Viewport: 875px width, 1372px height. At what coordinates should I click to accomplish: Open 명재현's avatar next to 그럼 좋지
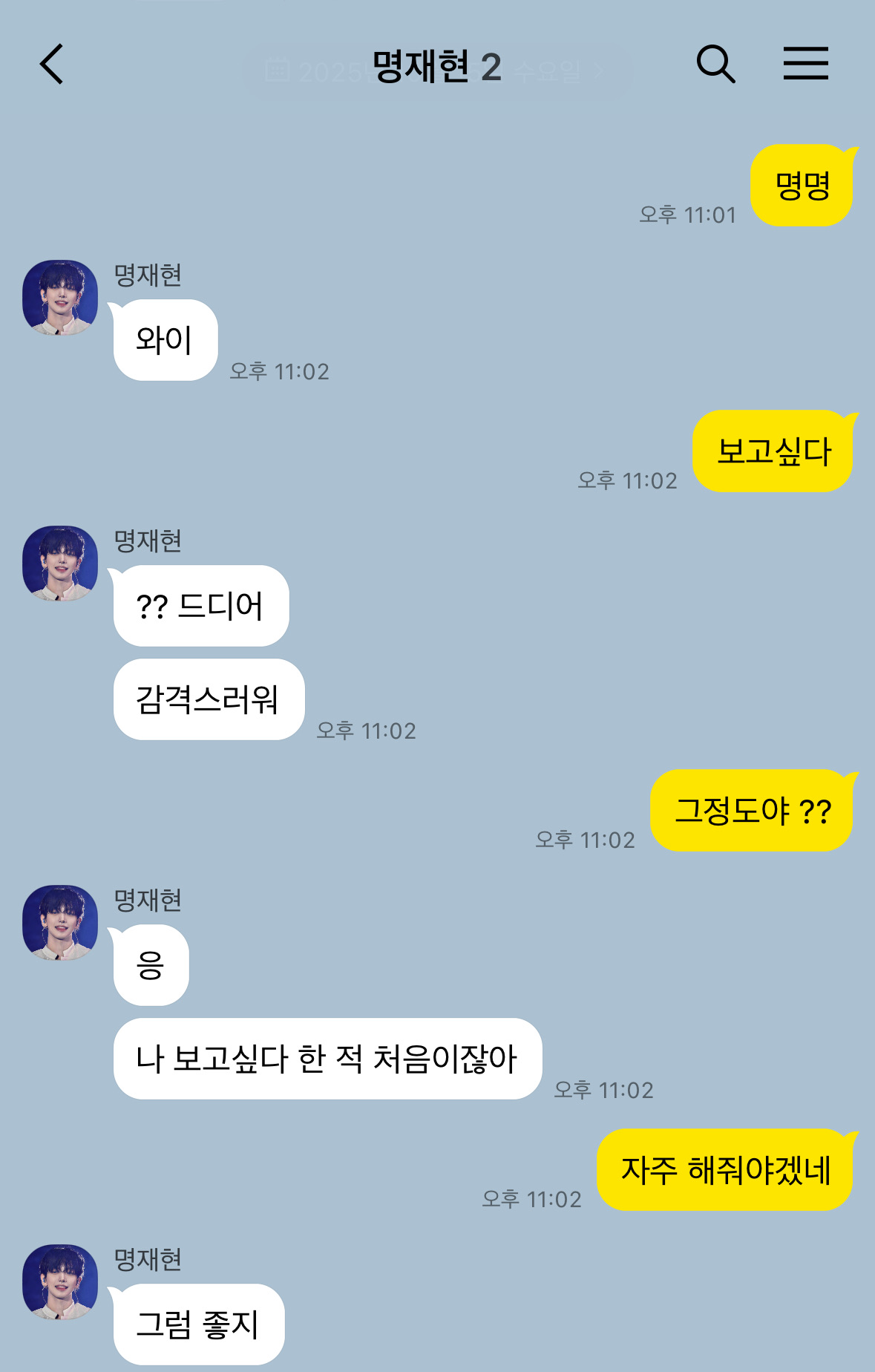point(60,1281)
